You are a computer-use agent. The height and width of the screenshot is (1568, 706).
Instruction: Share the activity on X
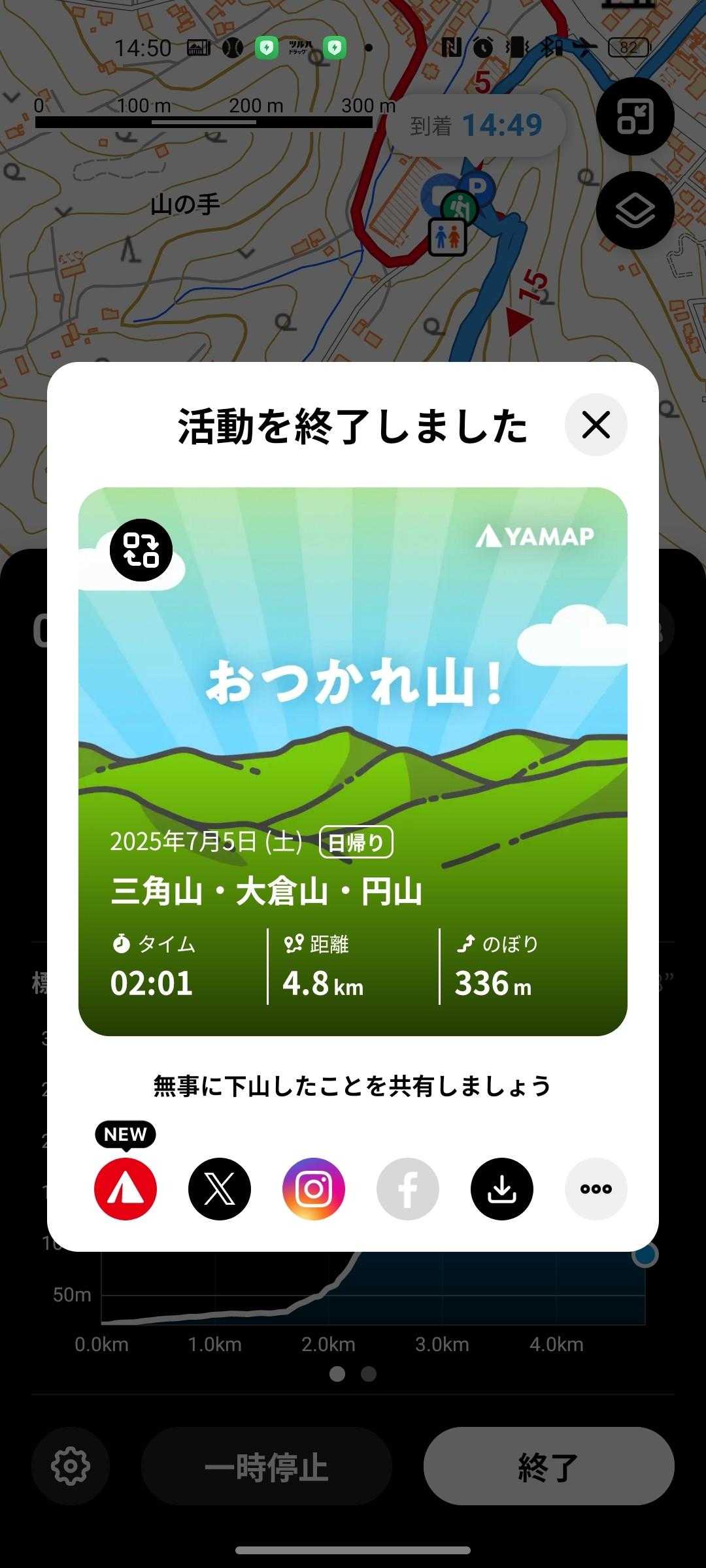[x=220, y=1188]
